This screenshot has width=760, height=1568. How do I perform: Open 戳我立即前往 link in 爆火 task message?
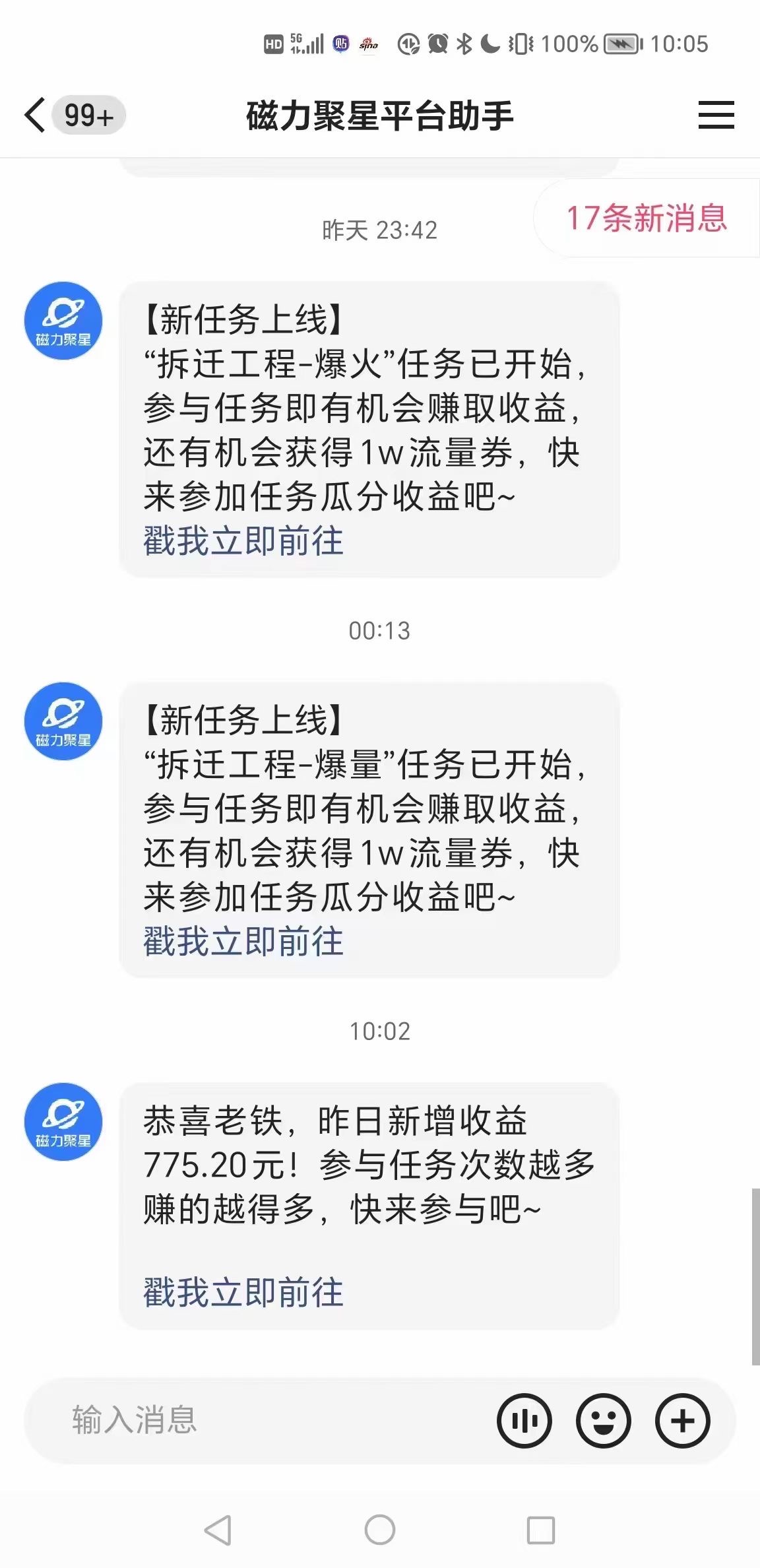[243, 541]
